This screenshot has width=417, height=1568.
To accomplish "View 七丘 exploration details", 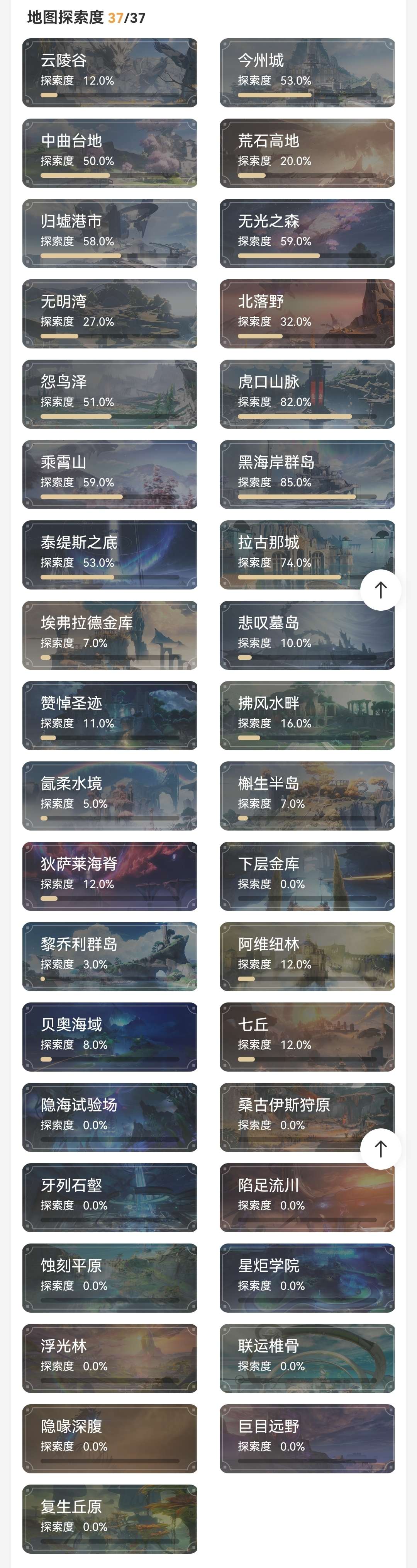I will point(307,1036).
